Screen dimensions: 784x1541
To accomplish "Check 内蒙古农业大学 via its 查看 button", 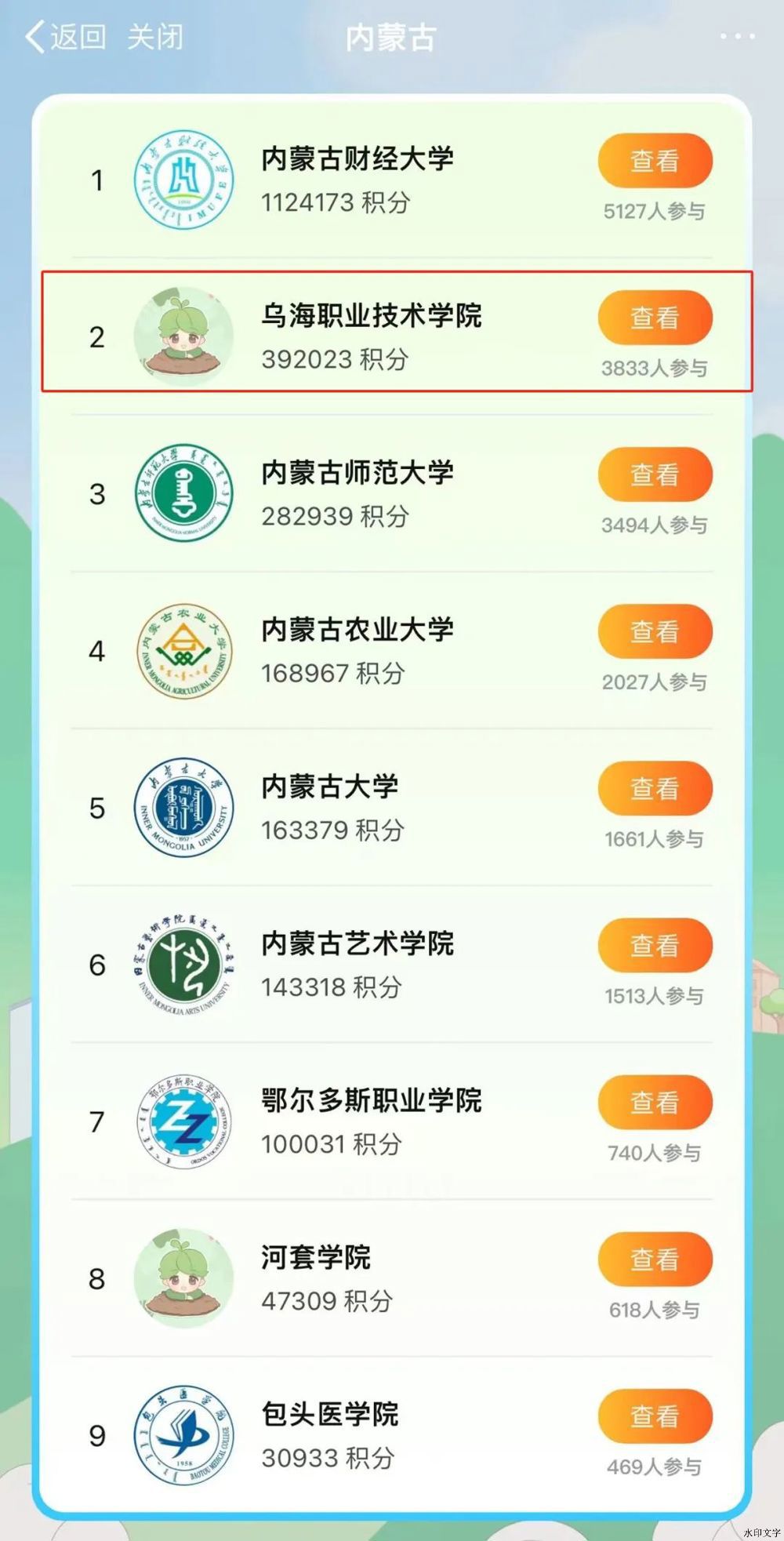I will 655,631.
